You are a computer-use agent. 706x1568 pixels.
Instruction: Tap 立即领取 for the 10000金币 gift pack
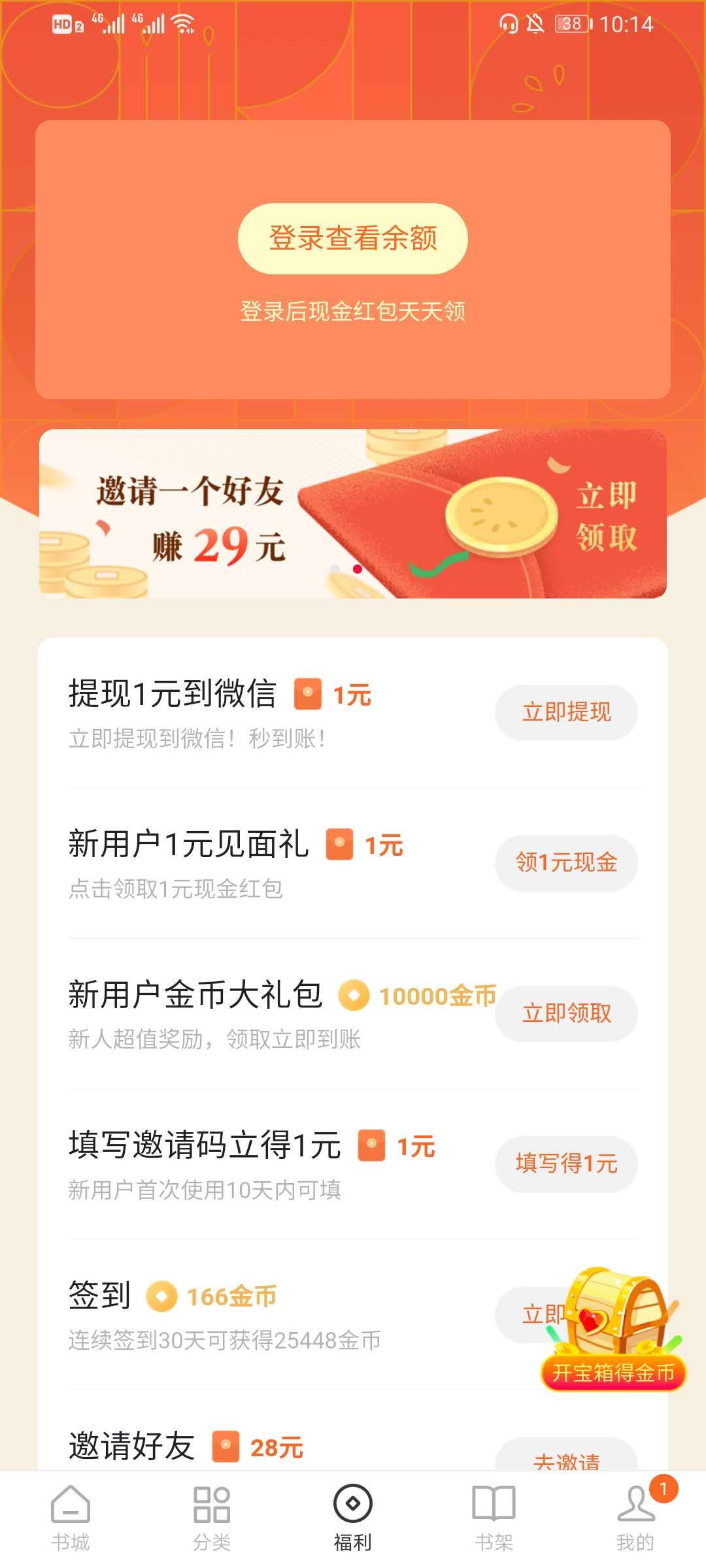point(565,1013)
